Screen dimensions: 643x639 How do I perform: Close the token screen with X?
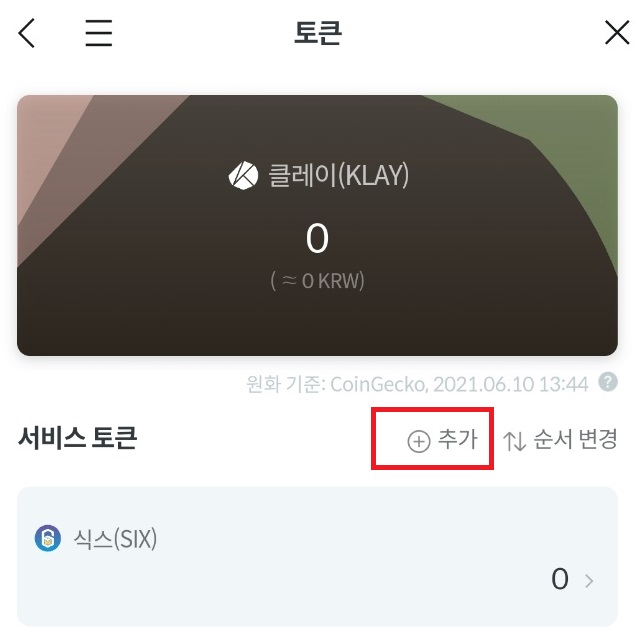[x=617, y=33]
